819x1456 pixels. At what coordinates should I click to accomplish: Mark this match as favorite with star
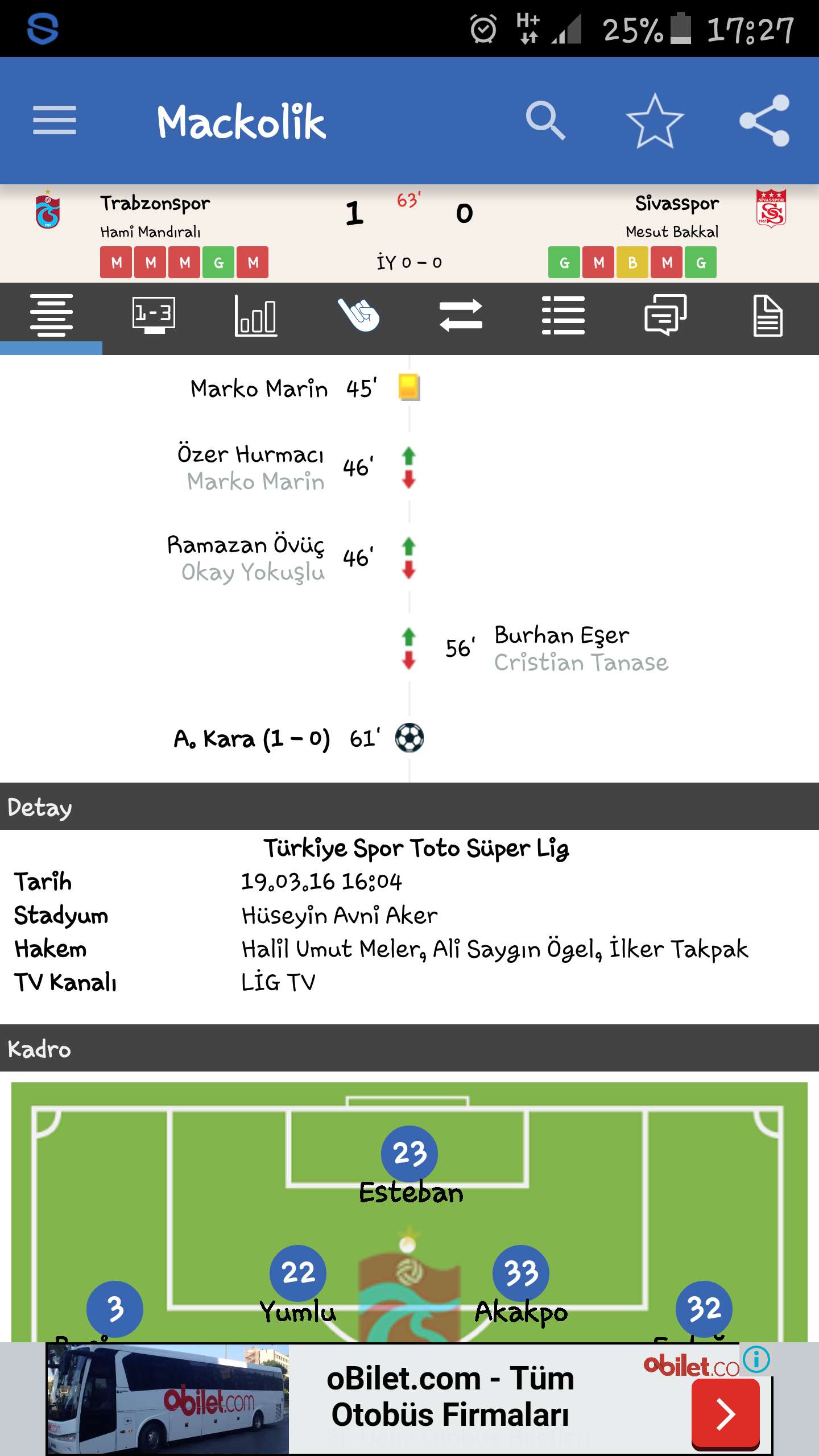[x=655, y=121]
